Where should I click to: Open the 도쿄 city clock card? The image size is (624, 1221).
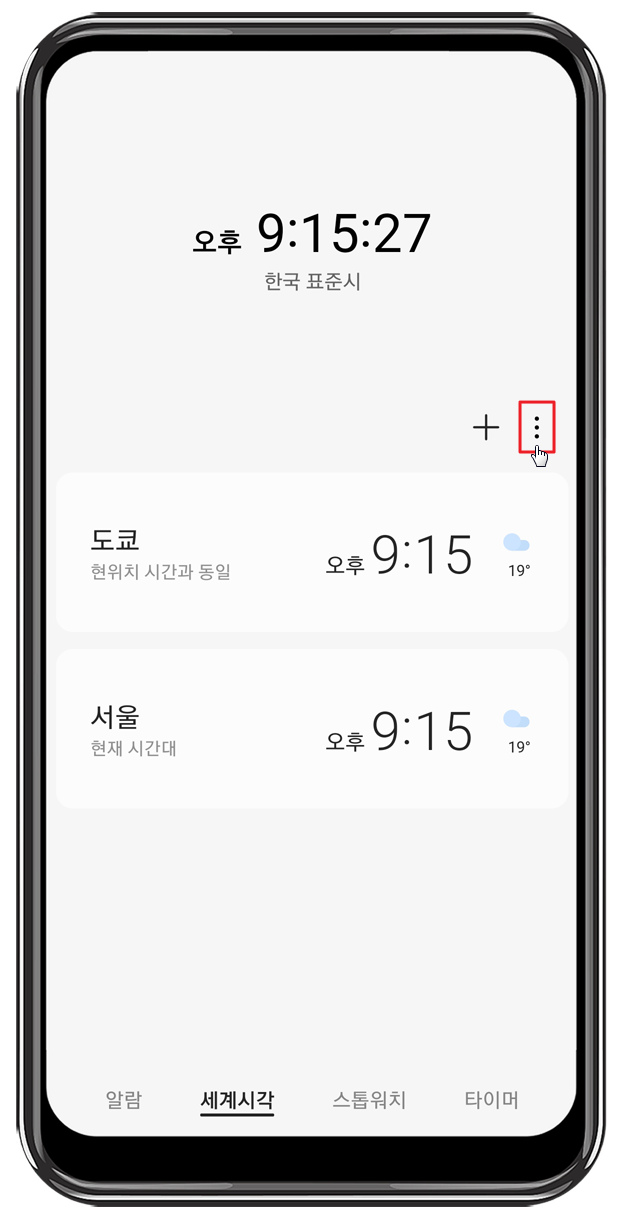point(312,553)
